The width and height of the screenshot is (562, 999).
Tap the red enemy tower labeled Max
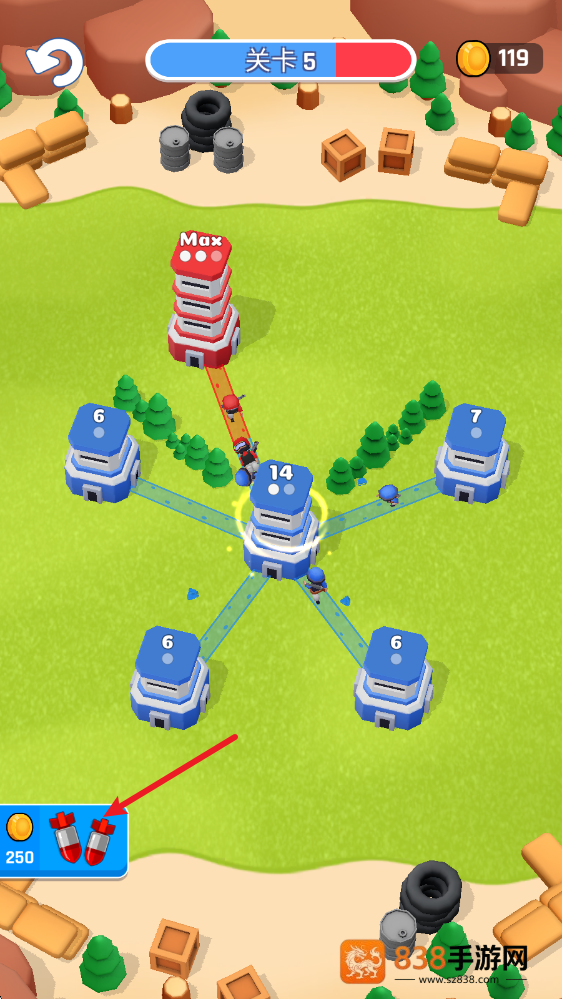coord(203,299)
